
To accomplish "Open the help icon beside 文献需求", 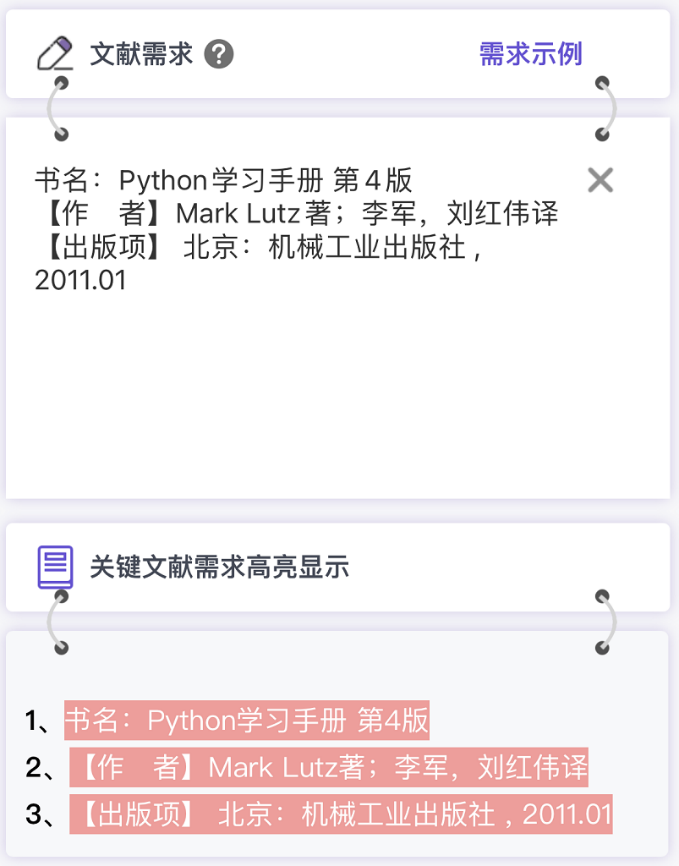I will pyautogui.click(x=218, y=54).
